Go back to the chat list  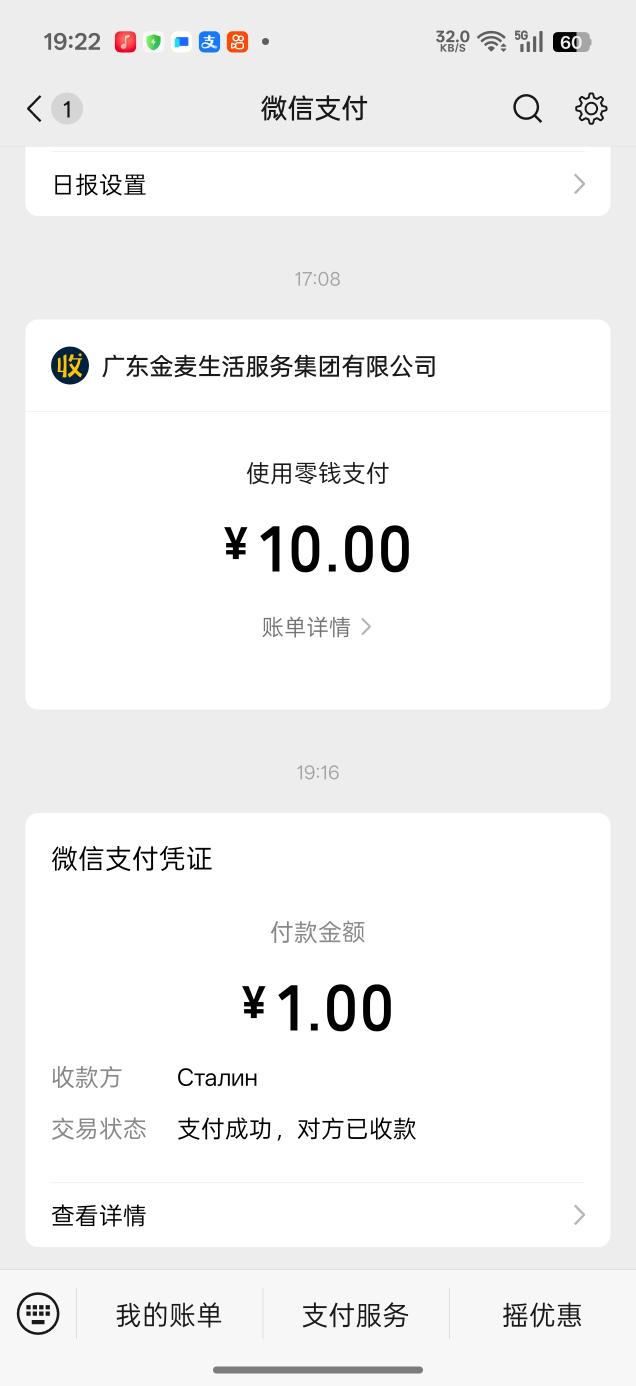point(36,108)
